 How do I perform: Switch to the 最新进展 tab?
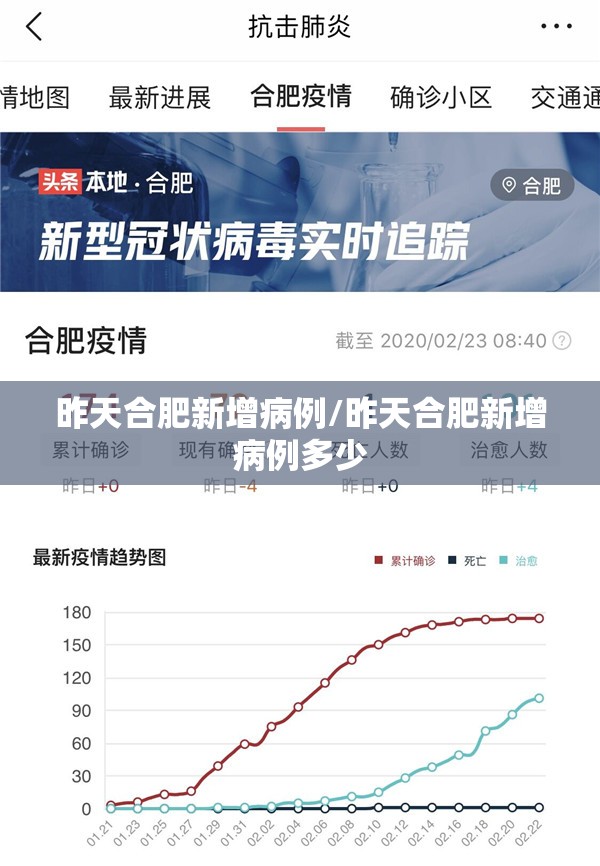pyautogui.click(x=160, y=97)
